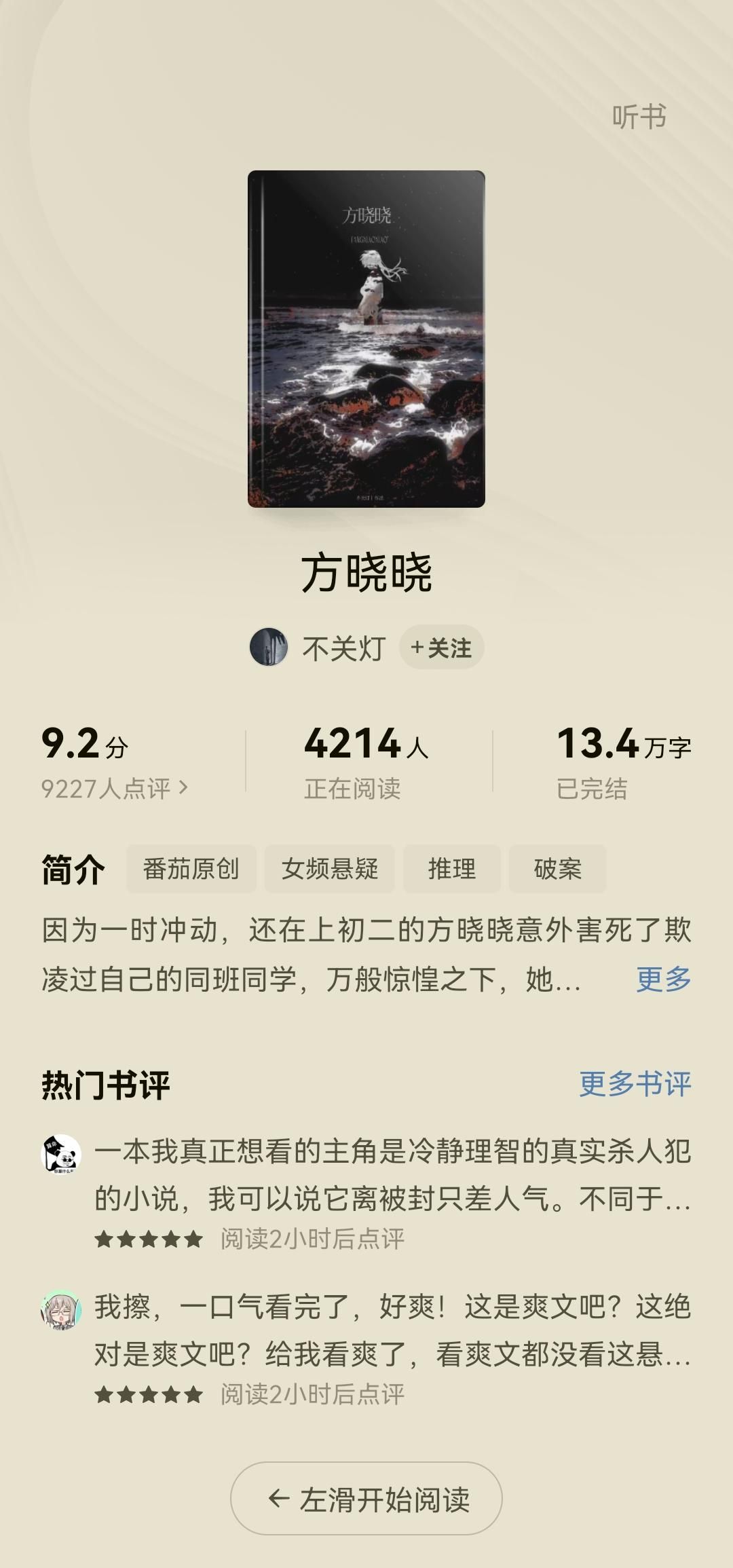Select the 番茄原创 tag
The width and height of the screenshot is (733, 1568).
[191, 869]
